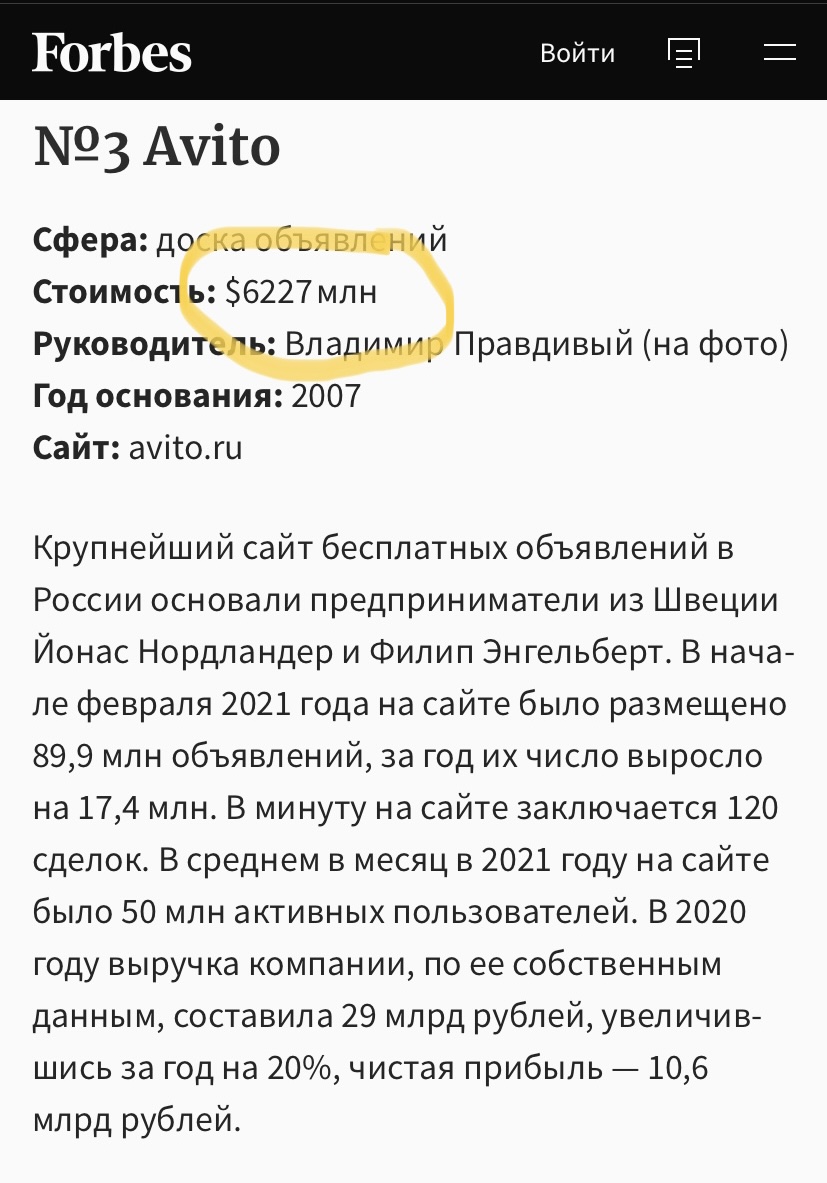Tap the Войти login link
Image resolution: width=827 pixels, height=1183 pixels.
tap(577, 53)
